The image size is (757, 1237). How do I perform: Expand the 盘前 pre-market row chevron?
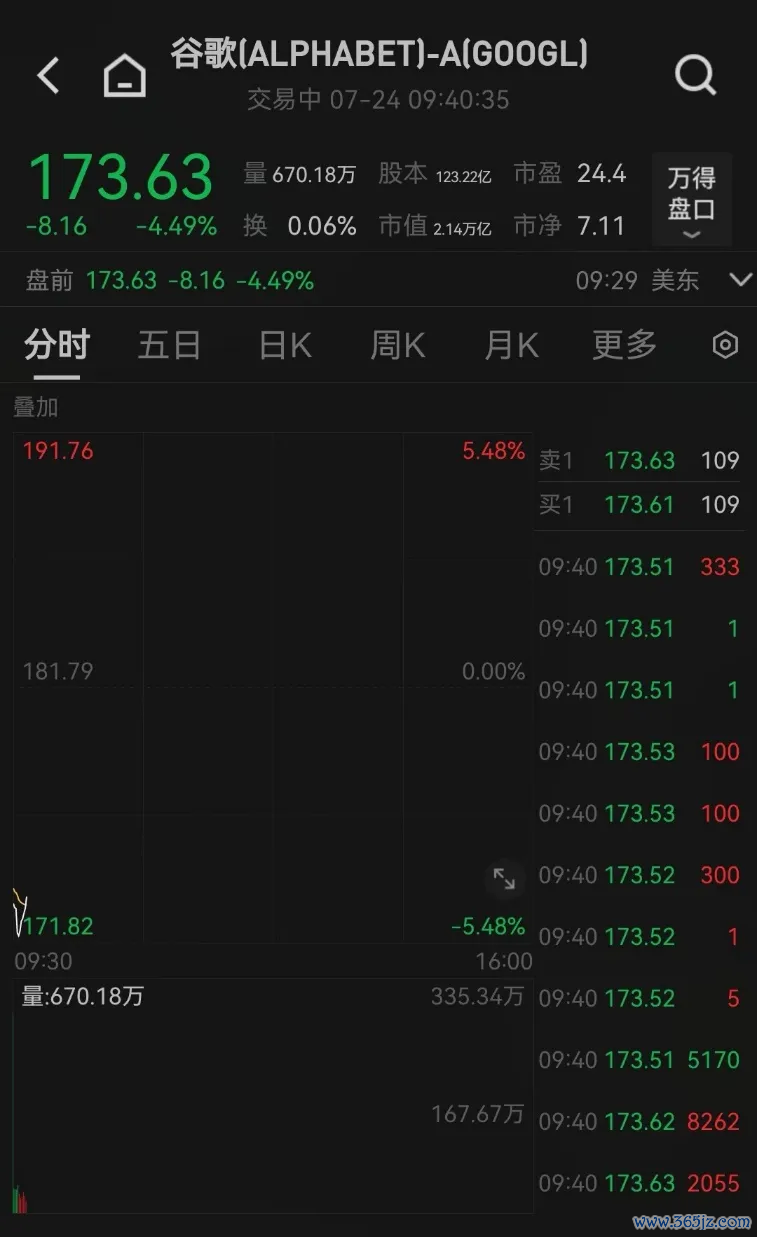(741, 280)
